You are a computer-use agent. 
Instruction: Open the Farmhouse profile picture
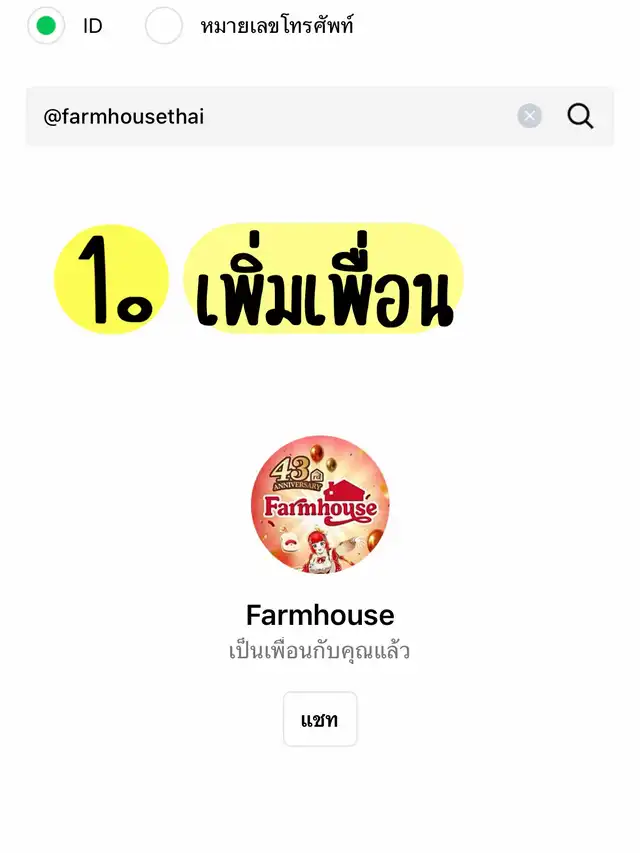point(320,505)
